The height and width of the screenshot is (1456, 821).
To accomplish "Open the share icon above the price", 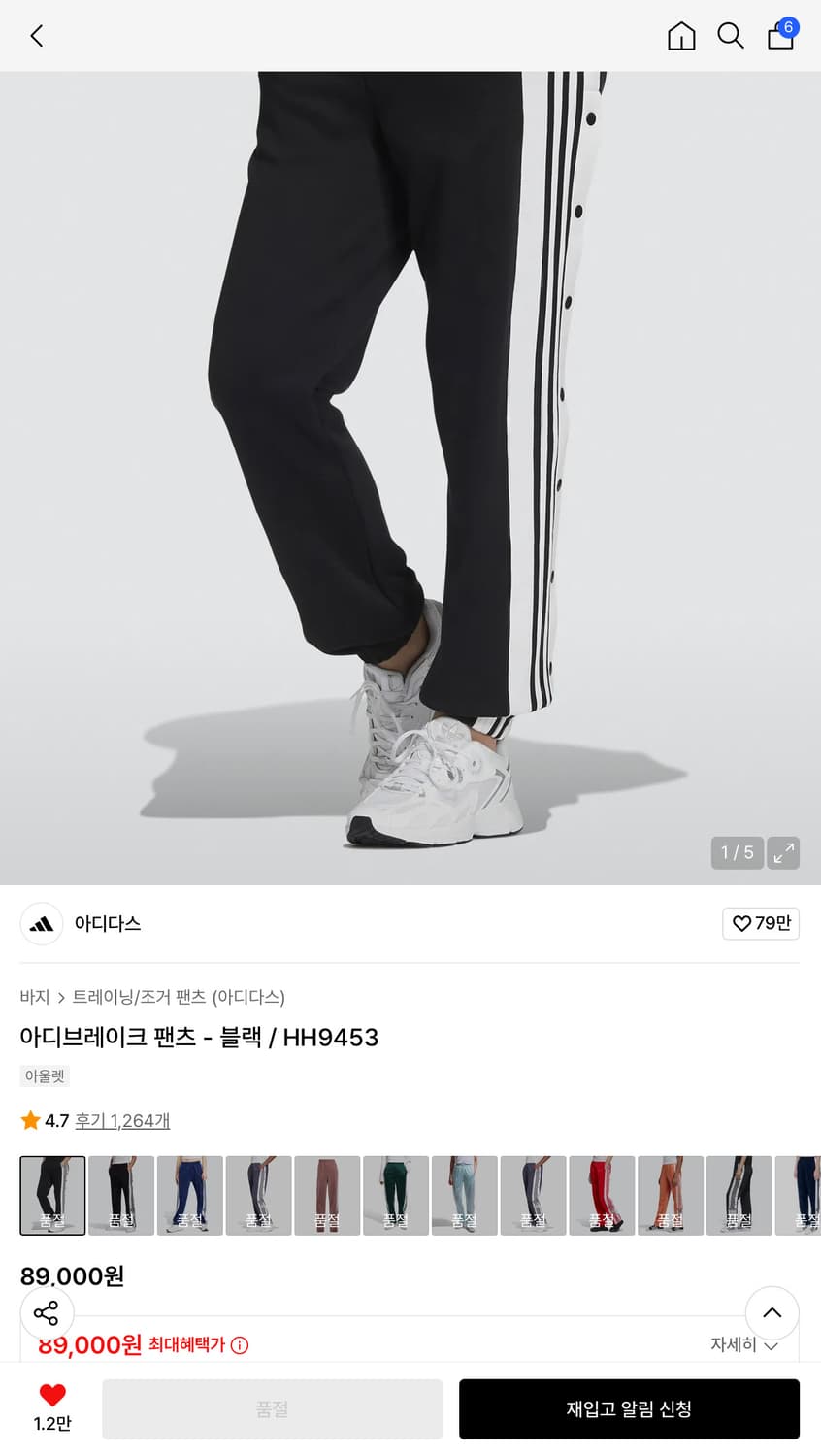I will pos(47,1312).
